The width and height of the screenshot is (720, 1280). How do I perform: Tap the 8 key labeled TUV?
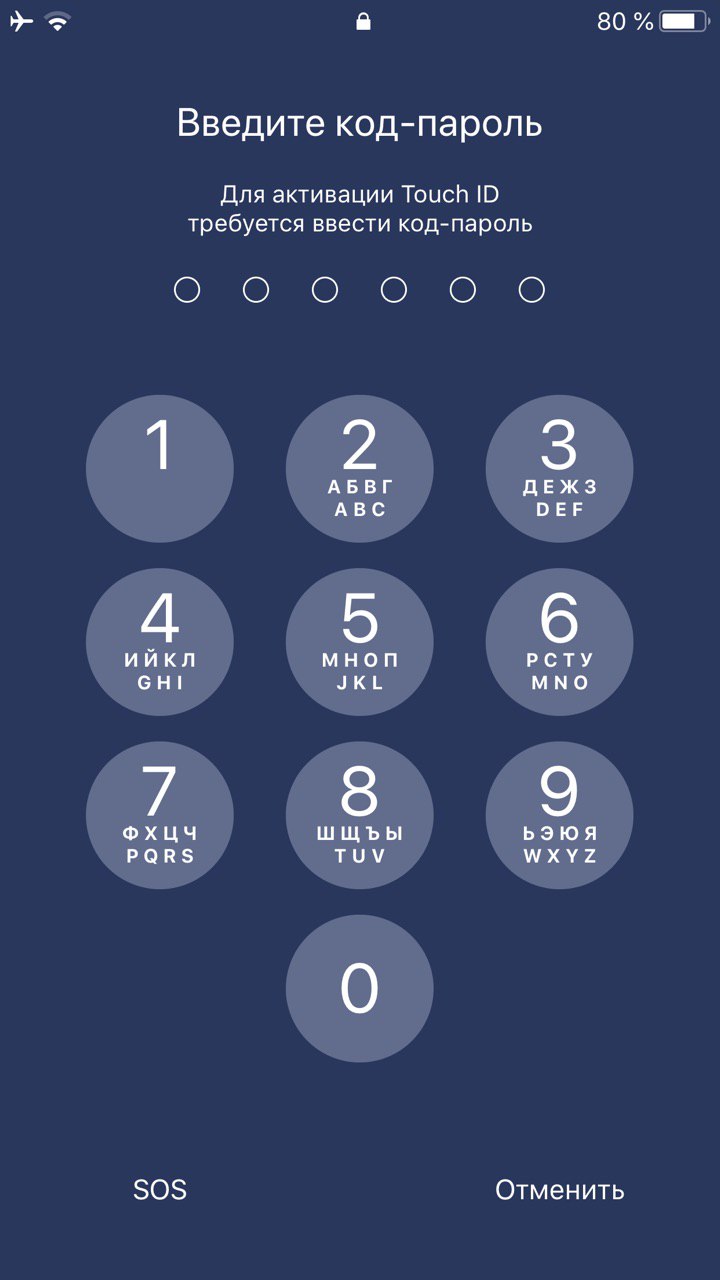(360, 815)
